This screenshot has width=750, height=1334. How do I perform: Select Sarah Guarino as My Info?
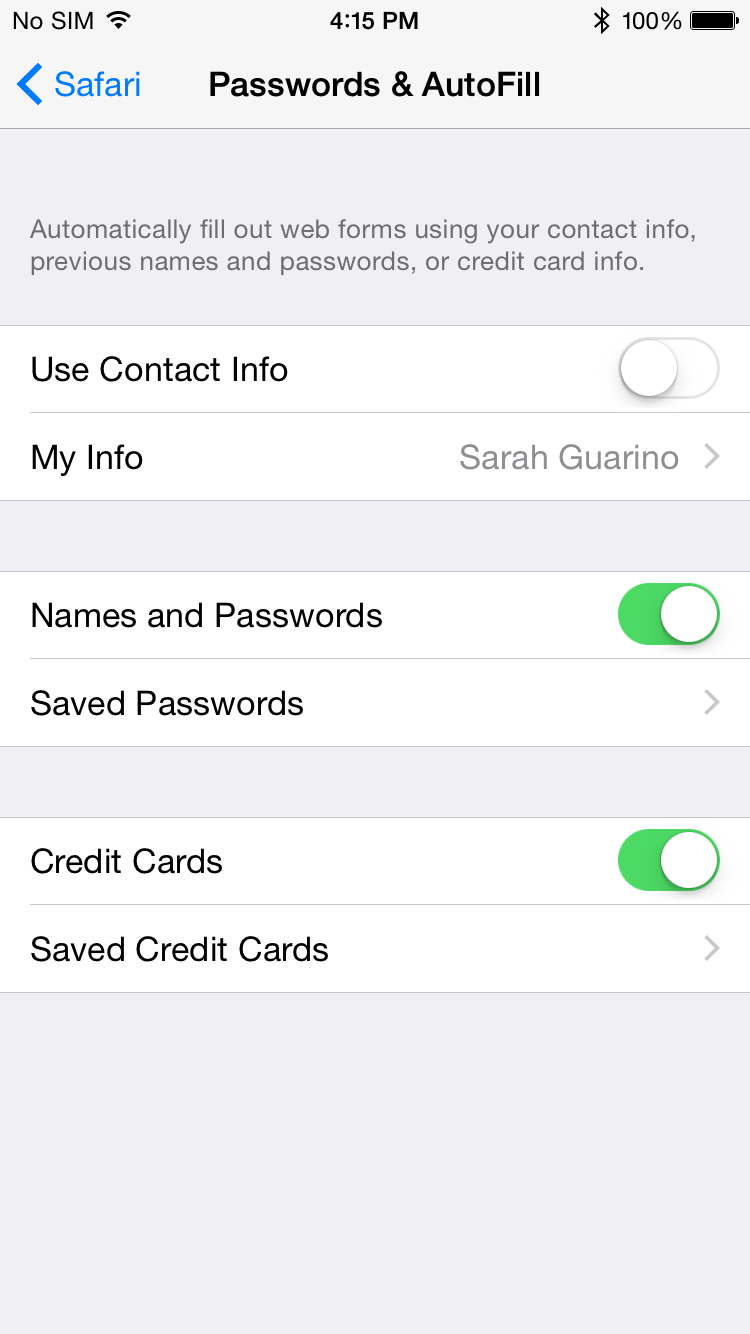[x=568, y=456]
